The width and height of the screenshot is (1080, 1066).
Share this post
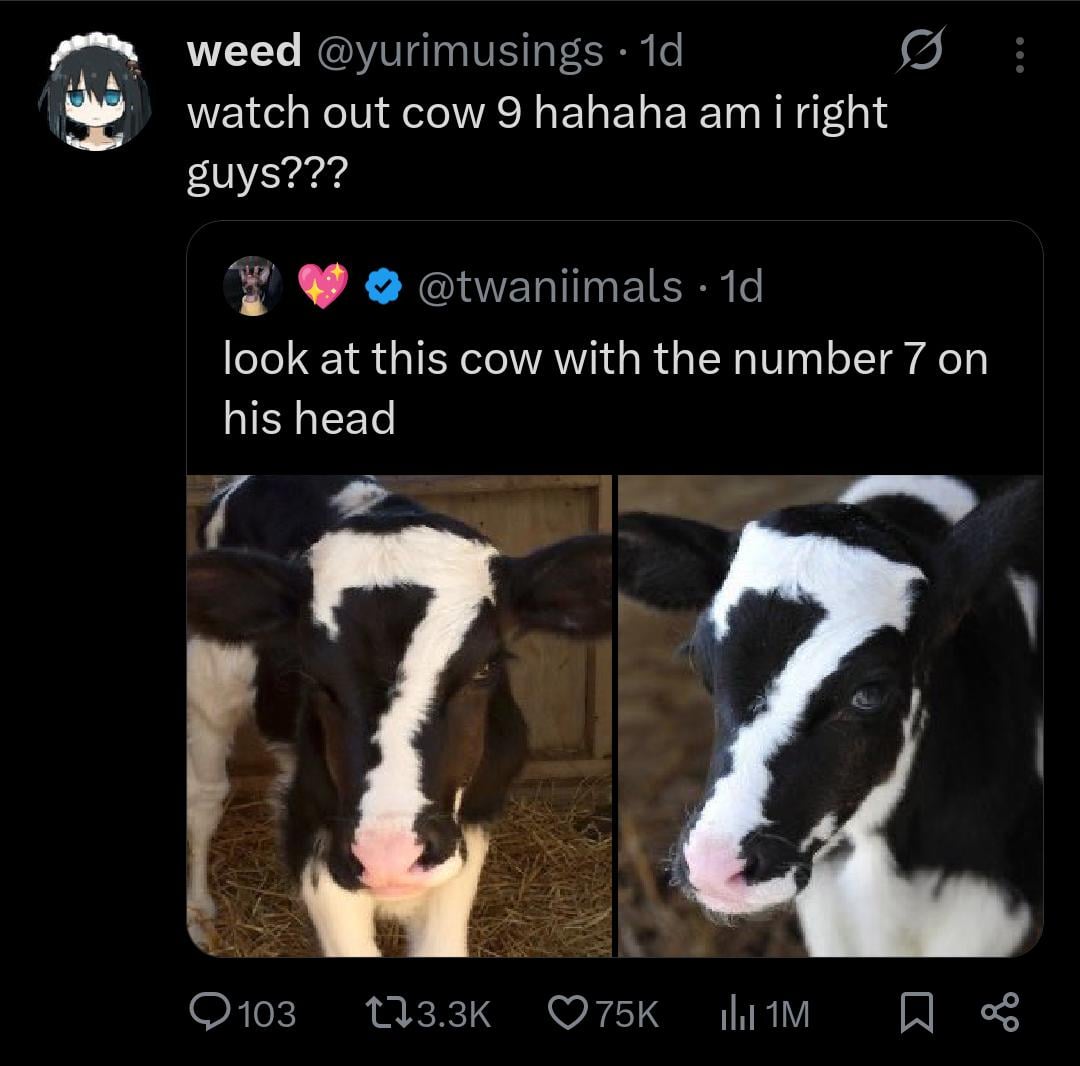pyautogui.click(x=999, y=1014)
